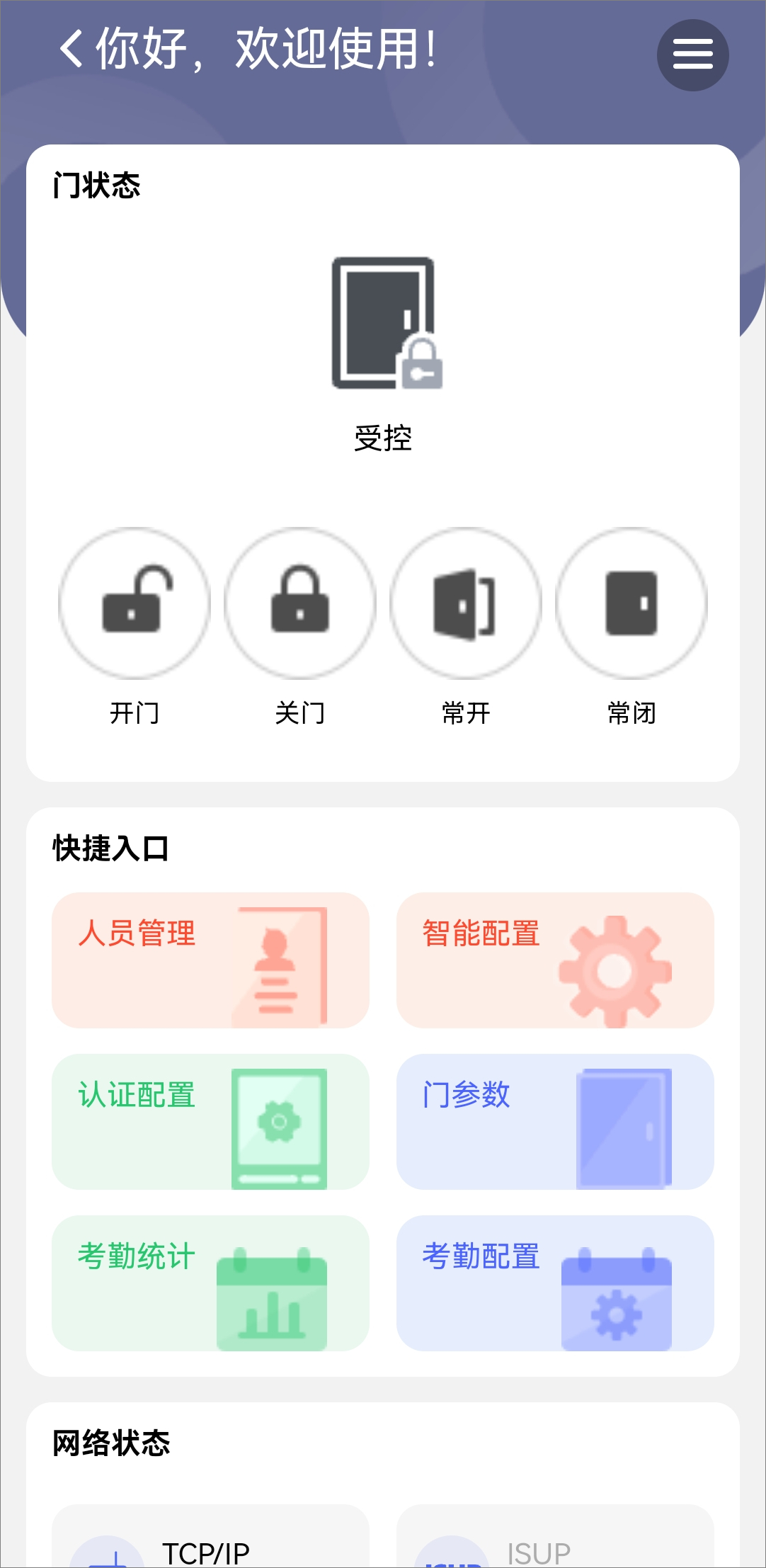
Task: Tap the 关门 lock button
Action: [x=300, y=603]
